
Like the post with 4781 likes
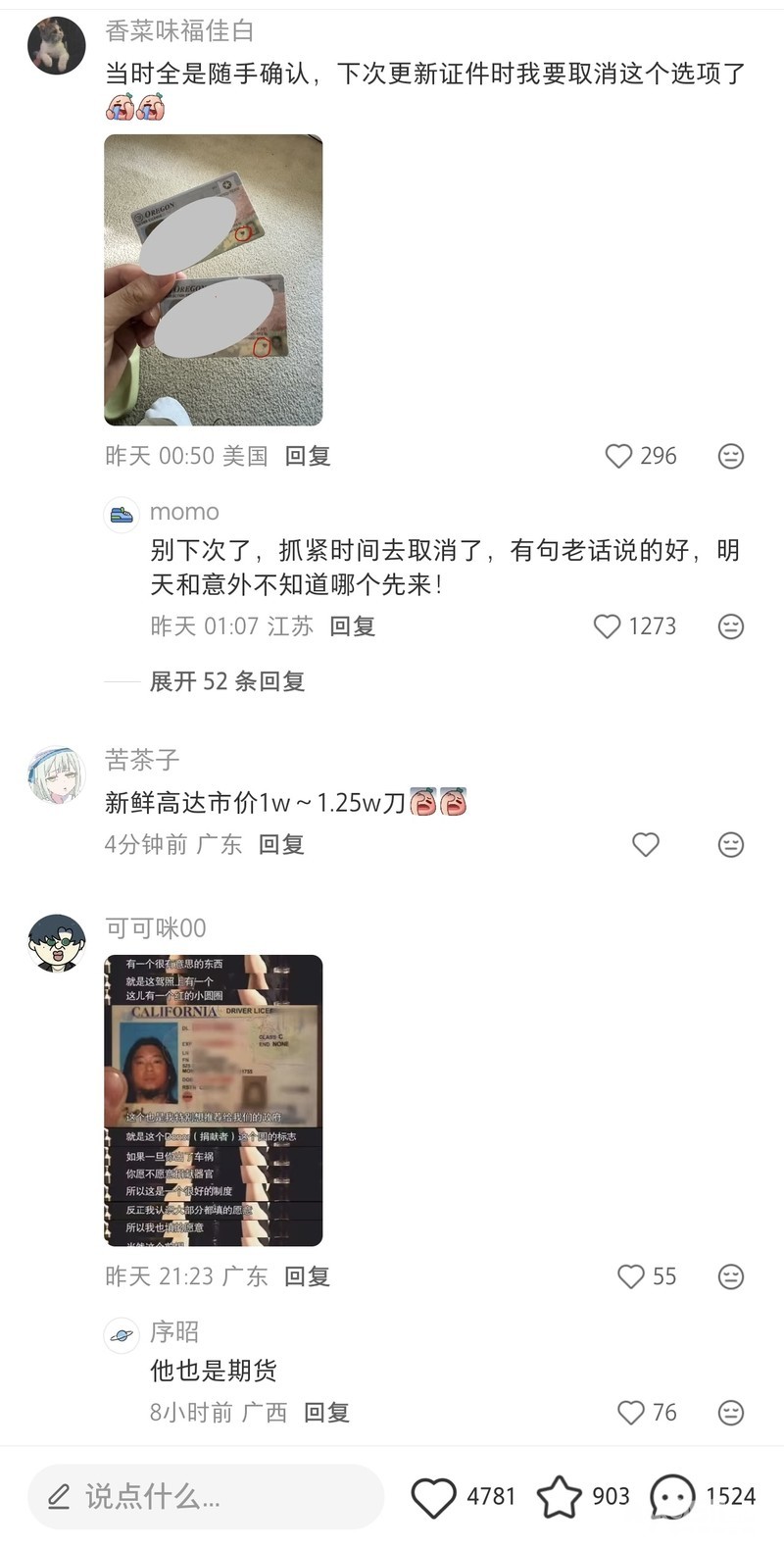click(433, 1497)
